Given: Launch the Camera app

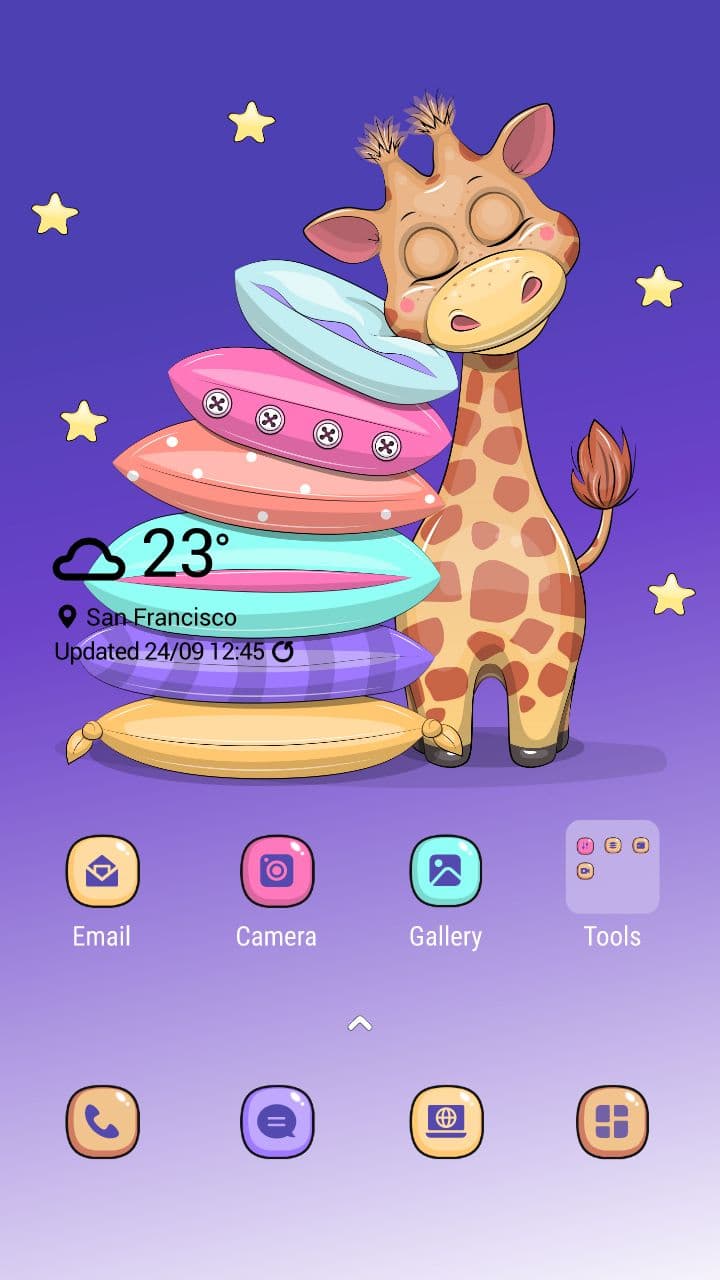Looking at the screenshot, I should pyautogui.click(x=276, y=869).
